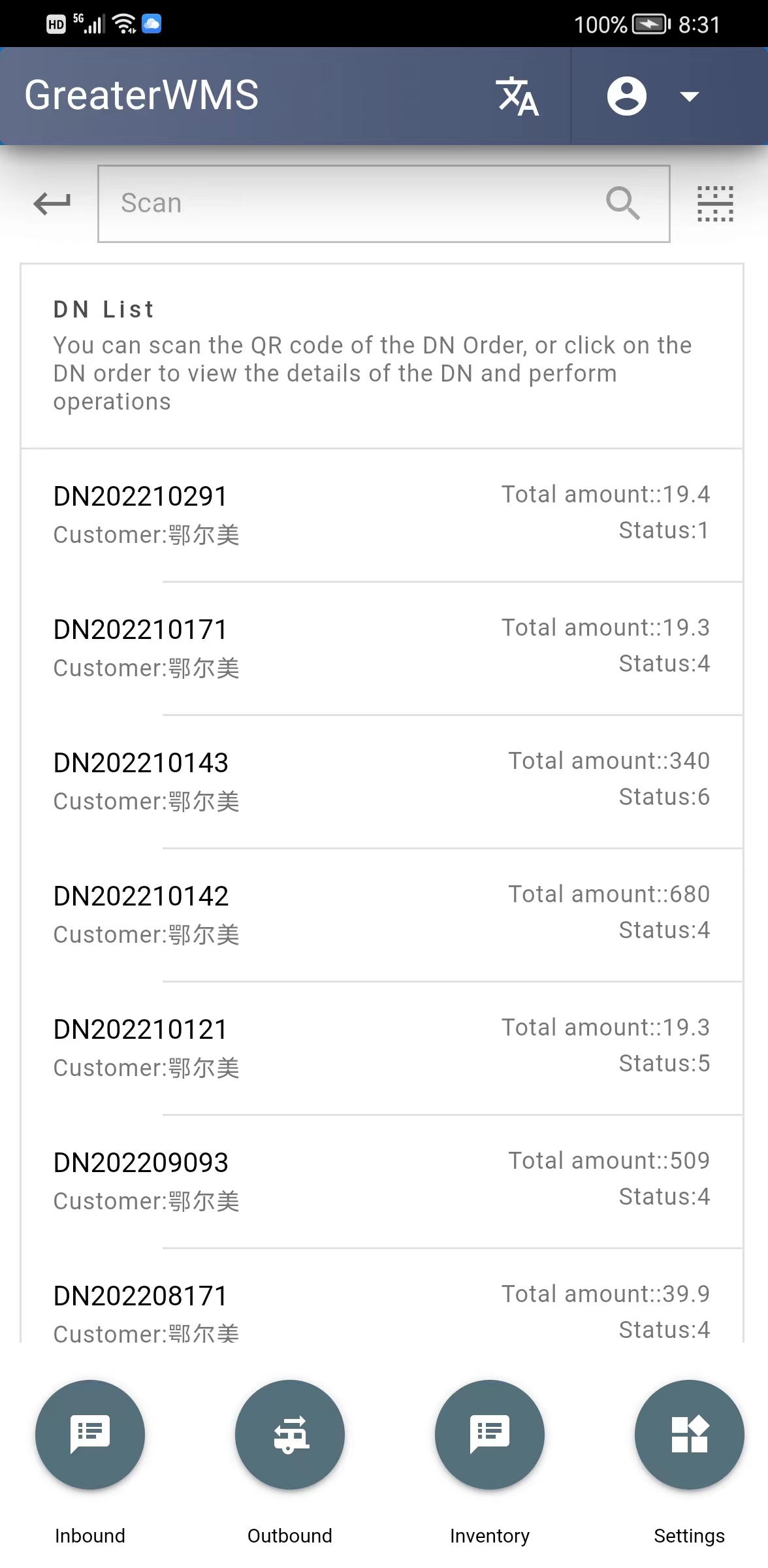Open DN order DN202210291
768x1568 pixels.
coord(381,515)
